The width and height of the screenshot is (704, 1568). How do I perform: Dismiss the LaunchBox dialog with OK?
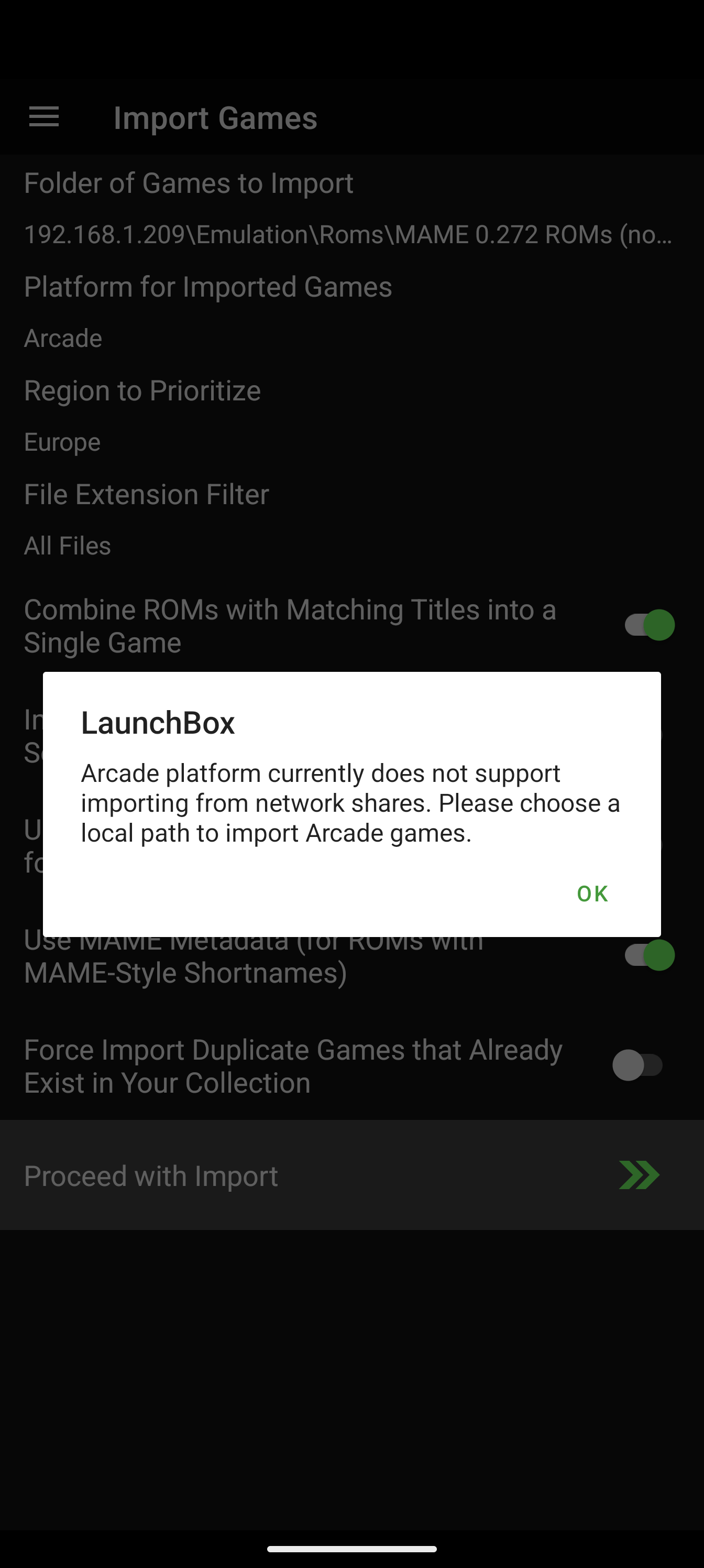(x=592, y=894)
